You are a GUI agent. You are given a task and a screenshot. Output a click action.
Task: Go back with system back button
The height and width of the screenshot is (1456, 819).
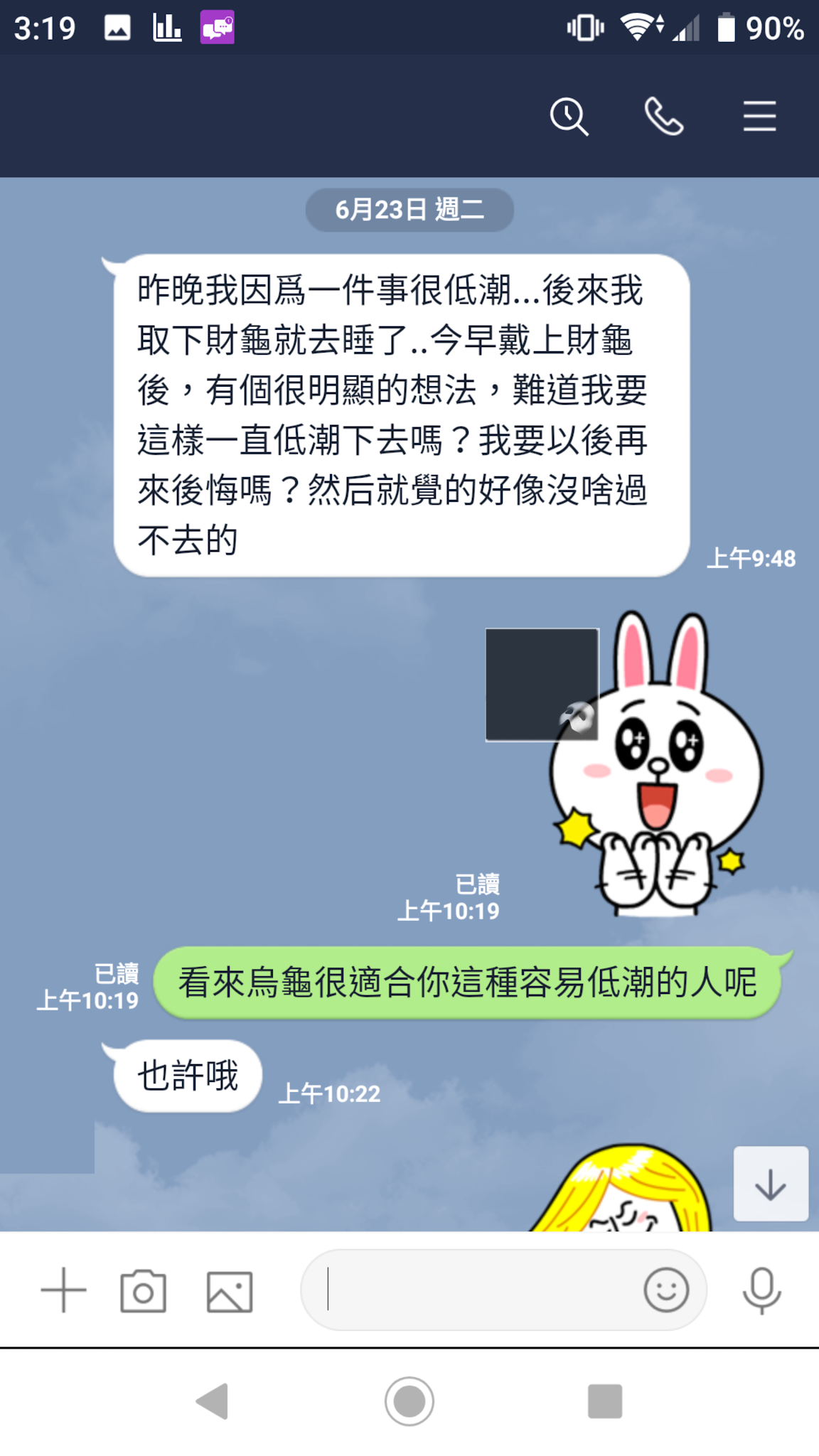click(212, 1401)
